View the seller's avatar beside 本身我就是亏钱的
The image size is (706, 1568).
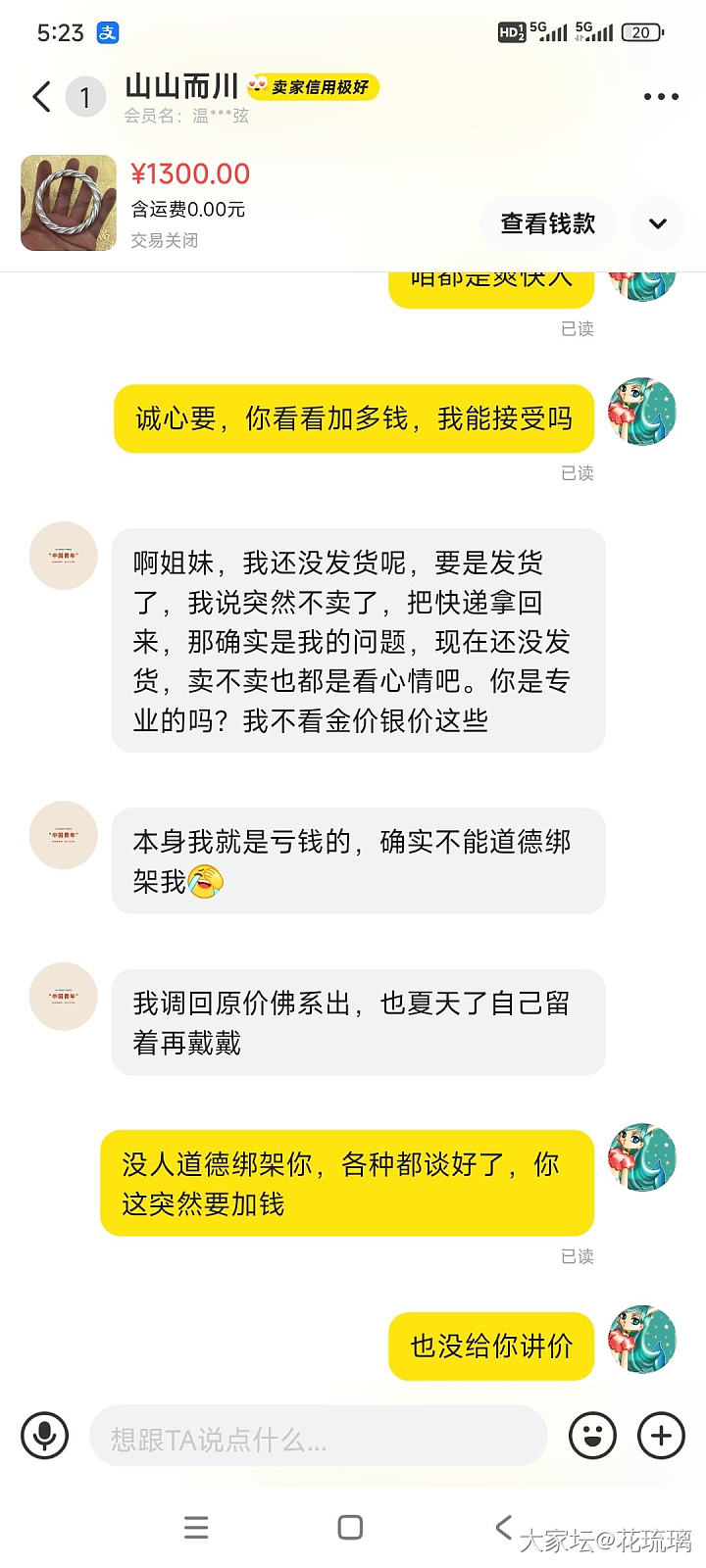[64, 836]
